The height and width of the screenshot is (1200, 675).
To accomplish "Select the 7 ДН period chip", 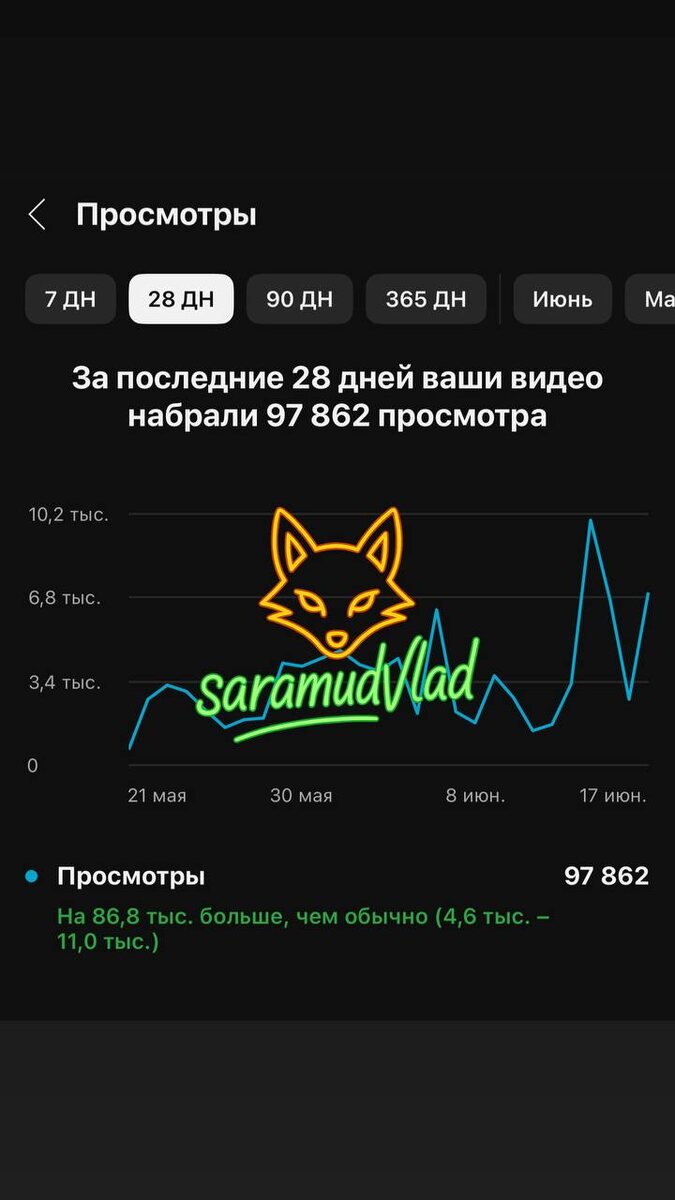I will tap(70, 299).
